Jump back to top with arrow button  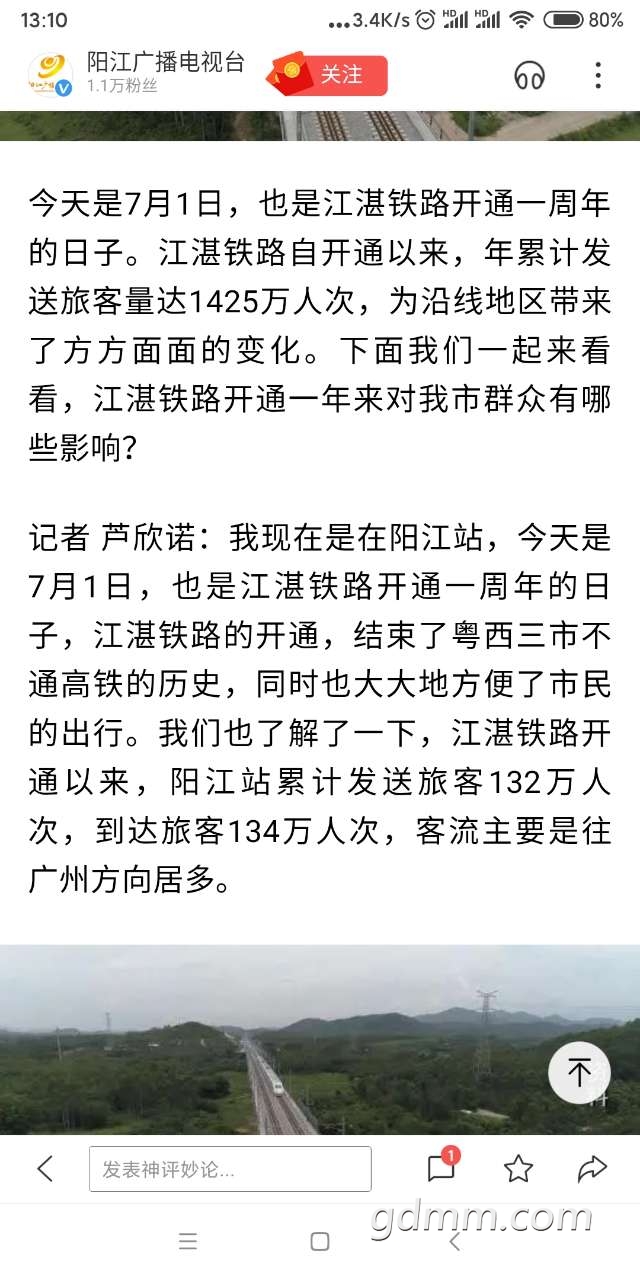pyautogui.click(x=580, y=1073)
